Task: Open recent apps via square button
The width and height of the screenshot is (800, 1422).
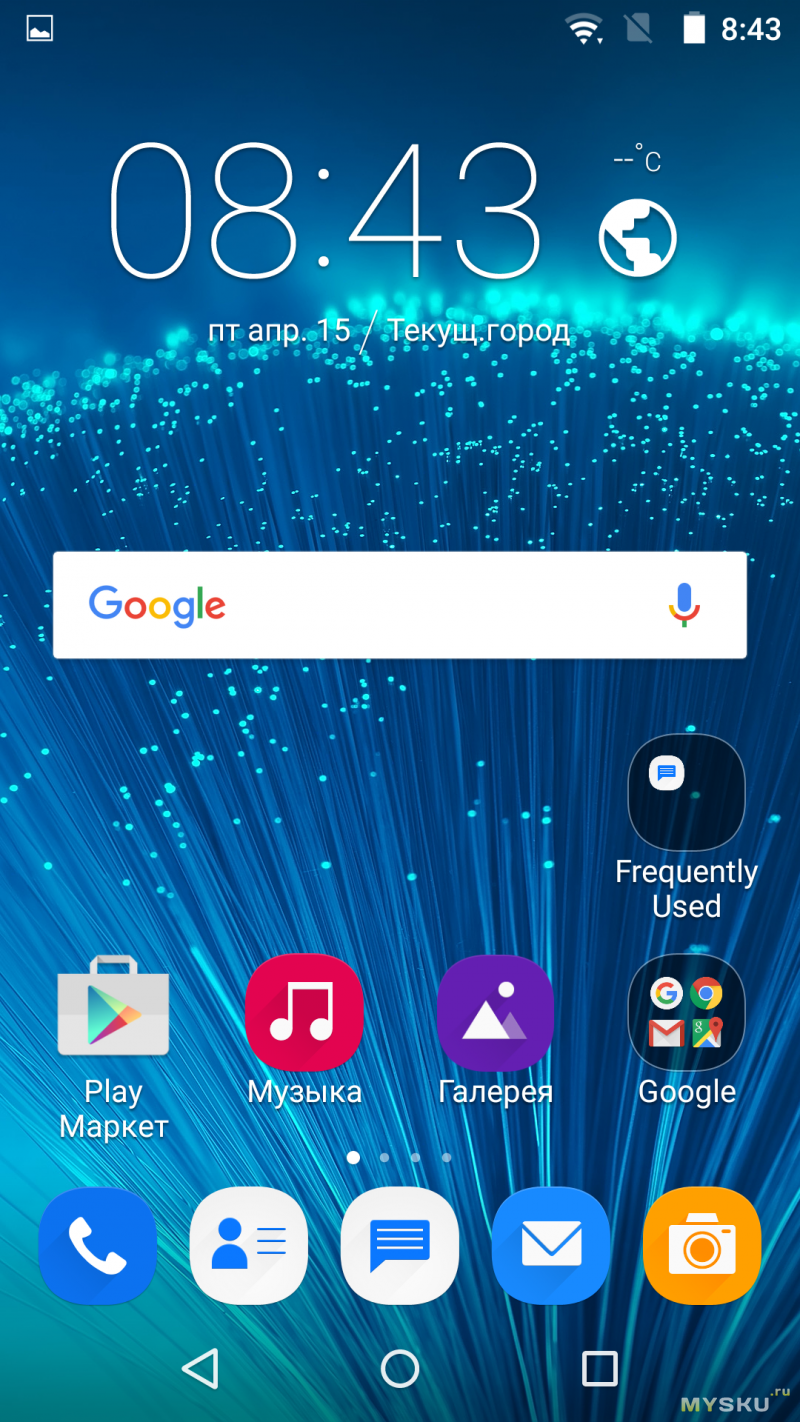Action: coord(599,1368)
